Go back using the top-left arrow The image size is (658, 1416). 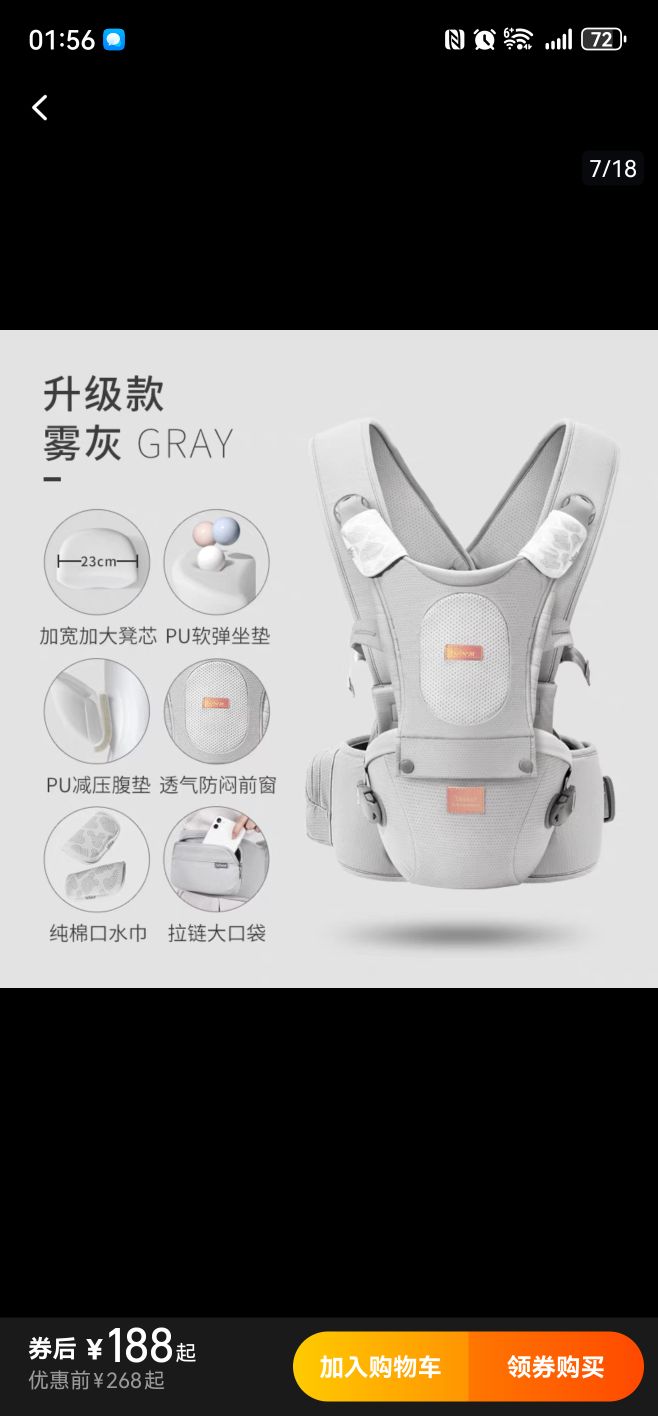(40, 108)
